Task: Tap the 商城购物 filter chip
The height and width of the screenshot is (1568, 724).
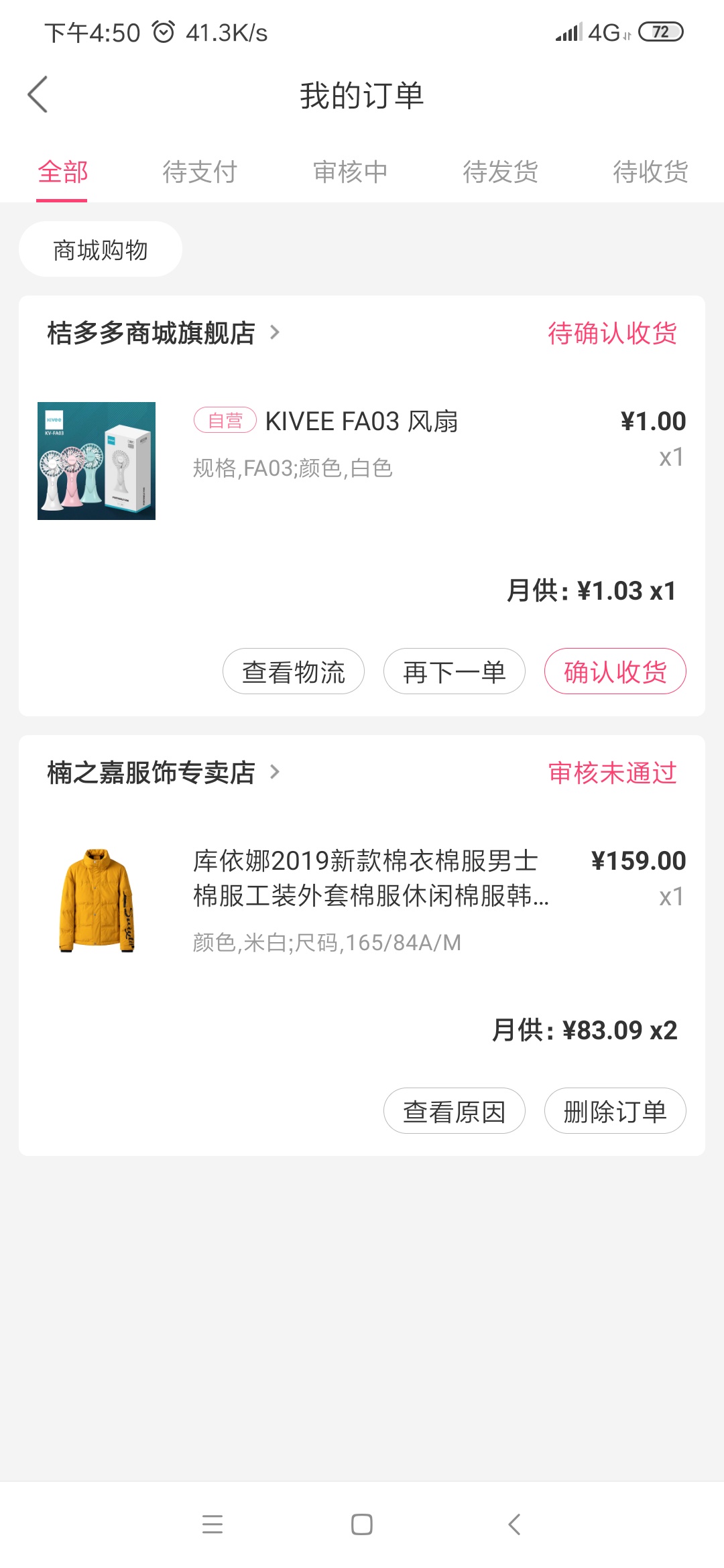Action: [101, 249]
